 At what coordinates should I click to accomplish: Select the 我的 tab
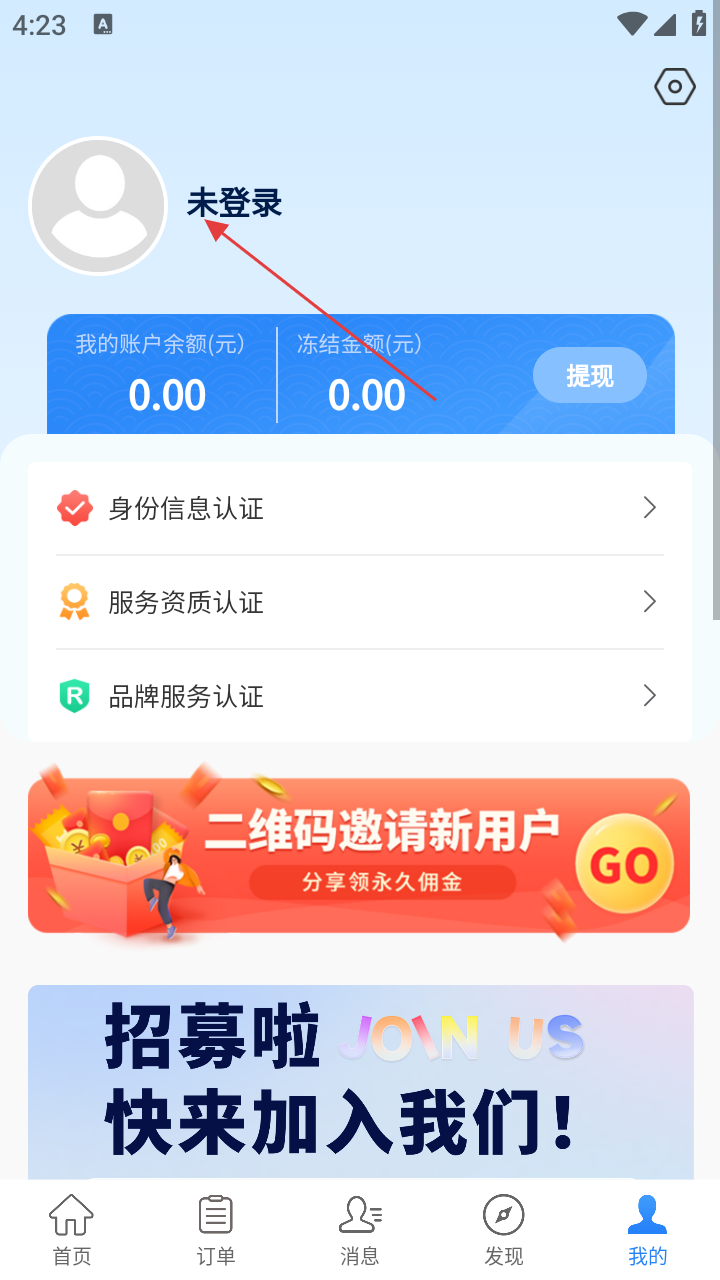648,1230
